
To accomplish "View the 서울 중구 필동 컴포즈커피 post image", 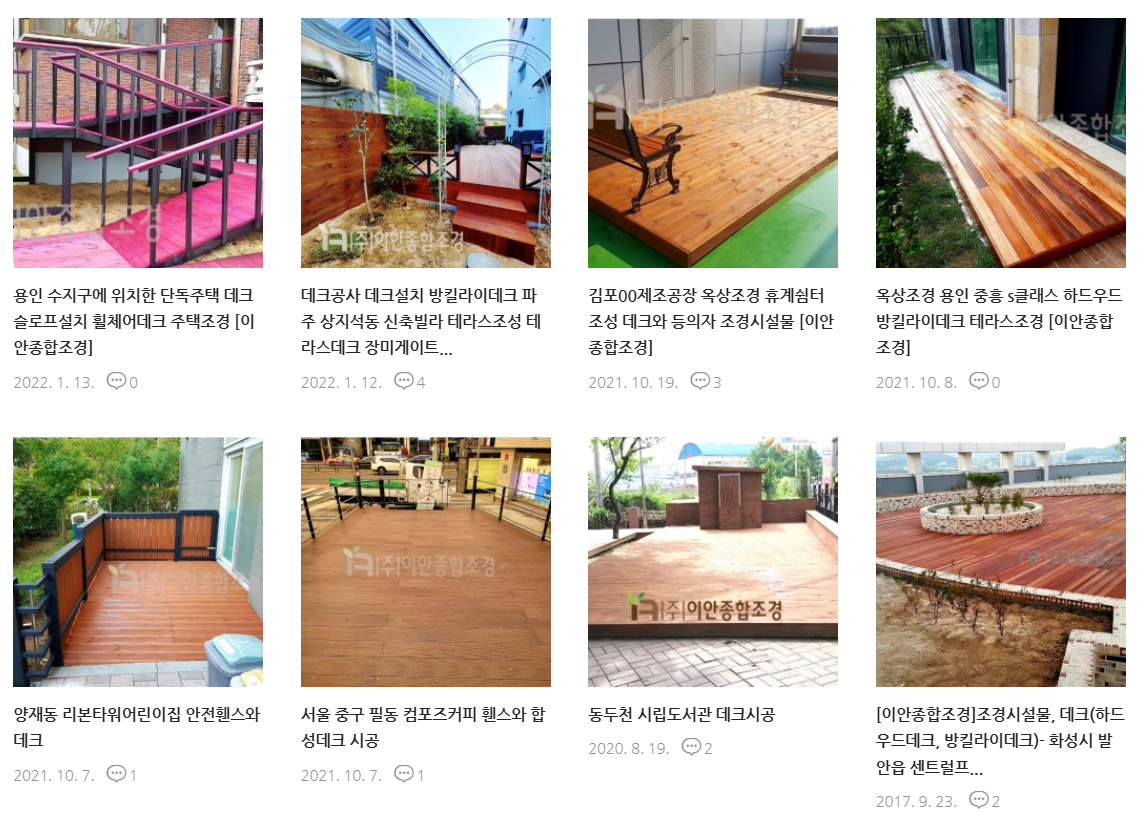I will 425,561.
